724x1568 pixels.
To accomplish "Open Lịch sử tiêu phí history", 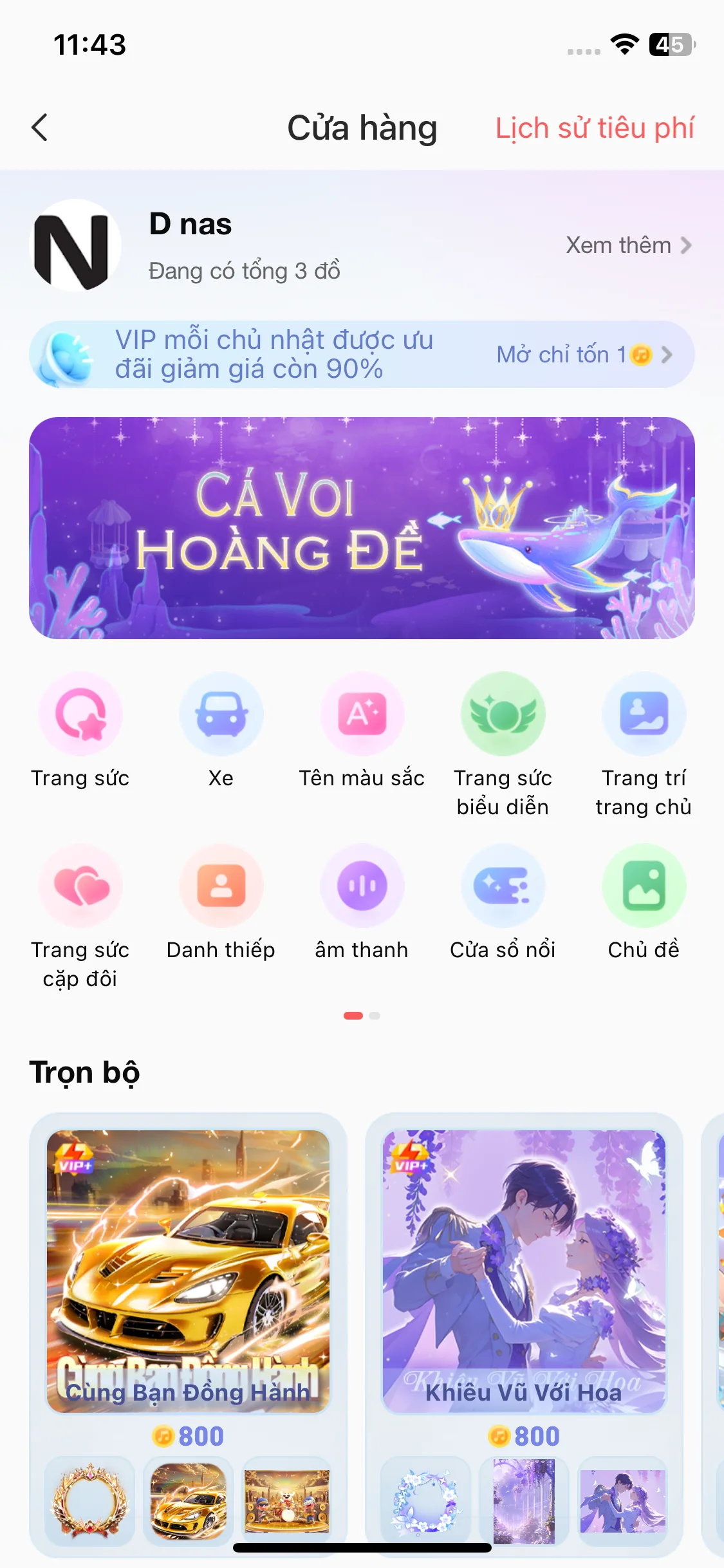I will point(595,127).
